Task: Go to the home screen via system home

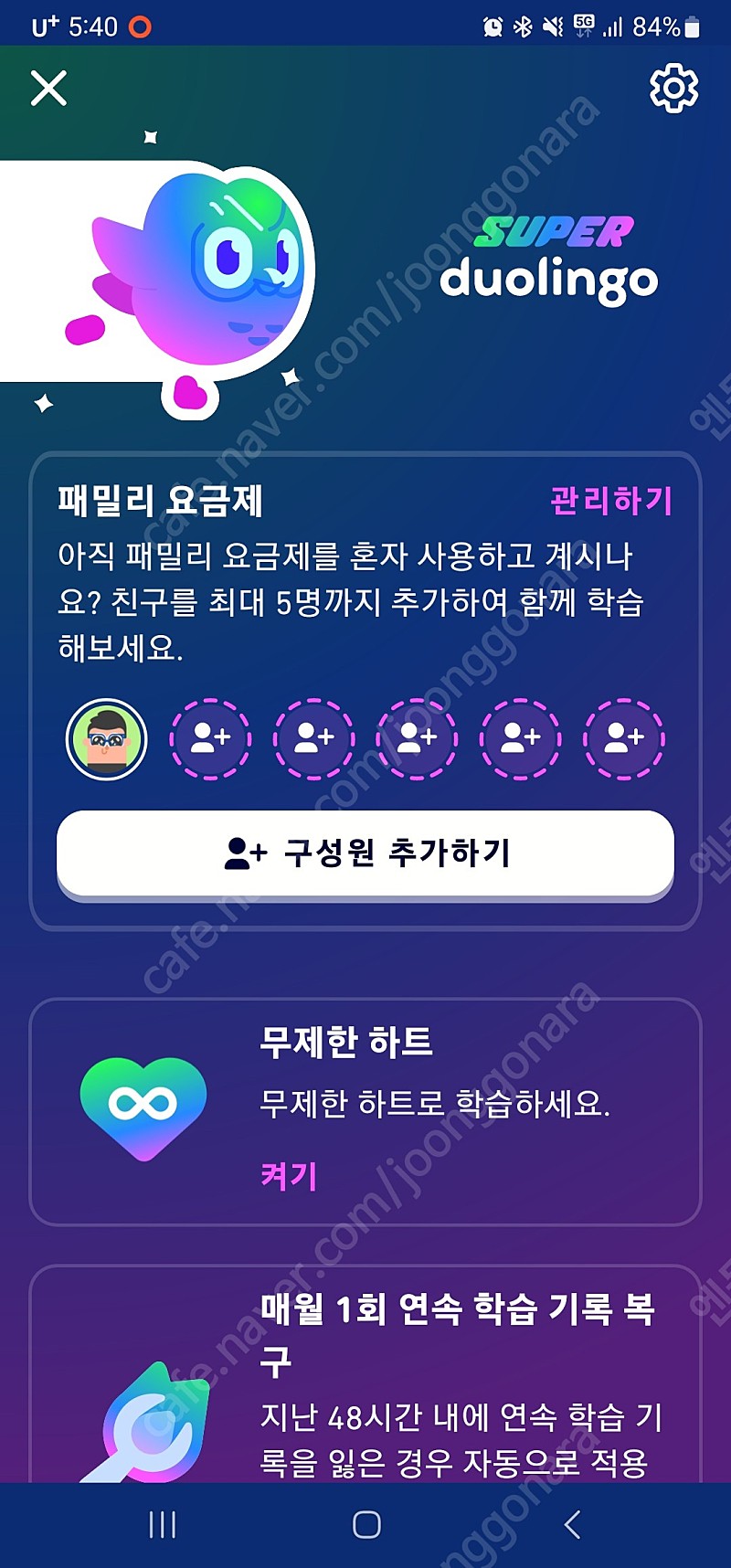Action: pos(366,1524)
